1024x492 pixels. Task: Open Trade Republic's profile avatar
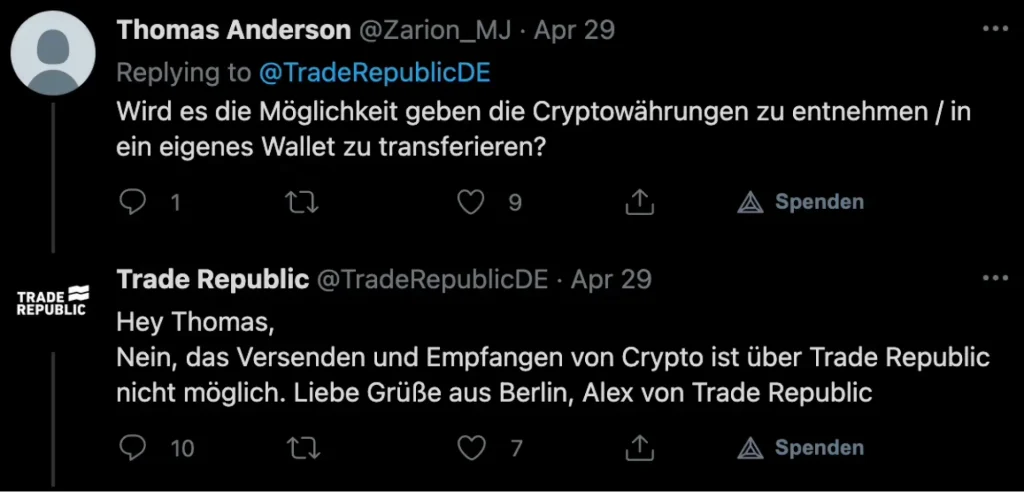(x=52, y=300)
